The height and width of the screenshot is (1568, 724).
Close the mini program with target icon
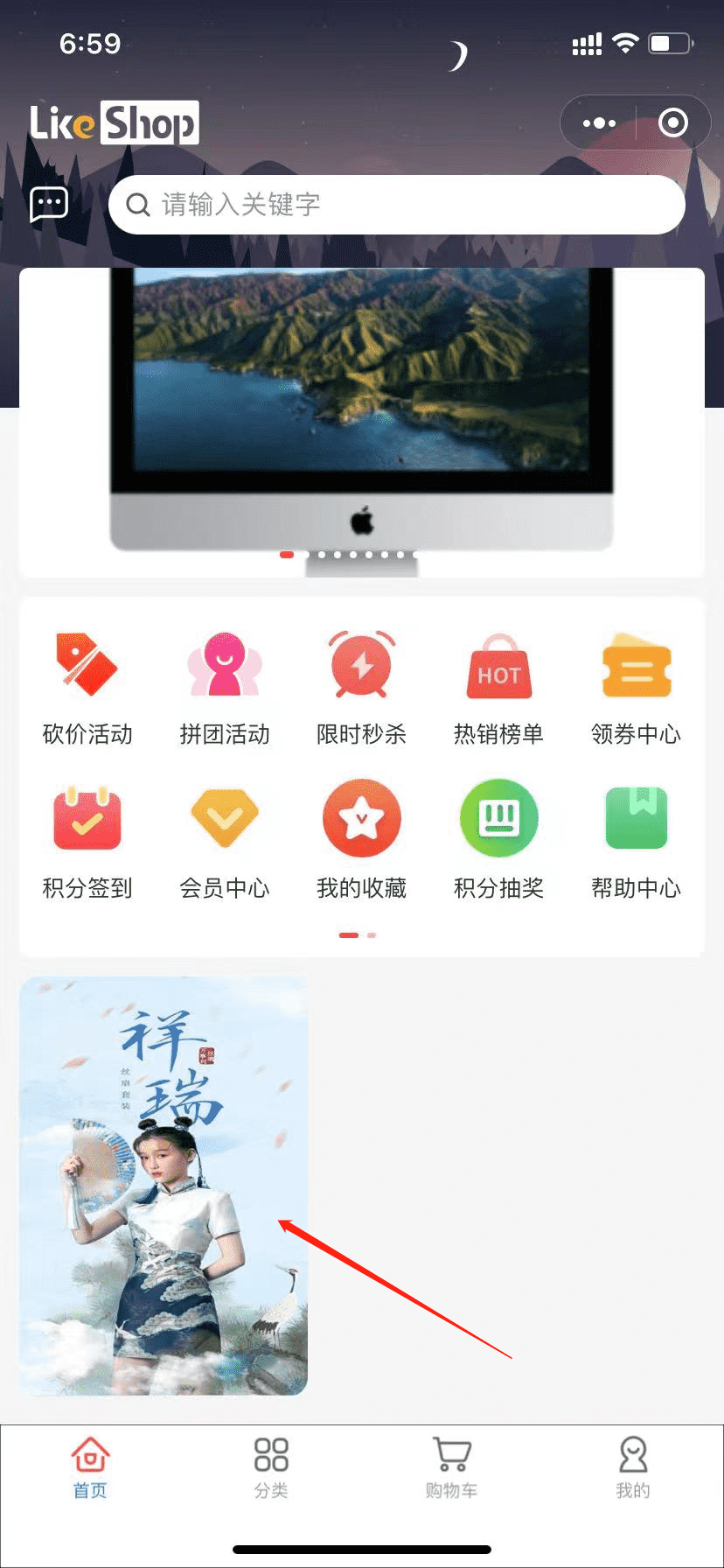pyautogui.click(x=672, y=123)
